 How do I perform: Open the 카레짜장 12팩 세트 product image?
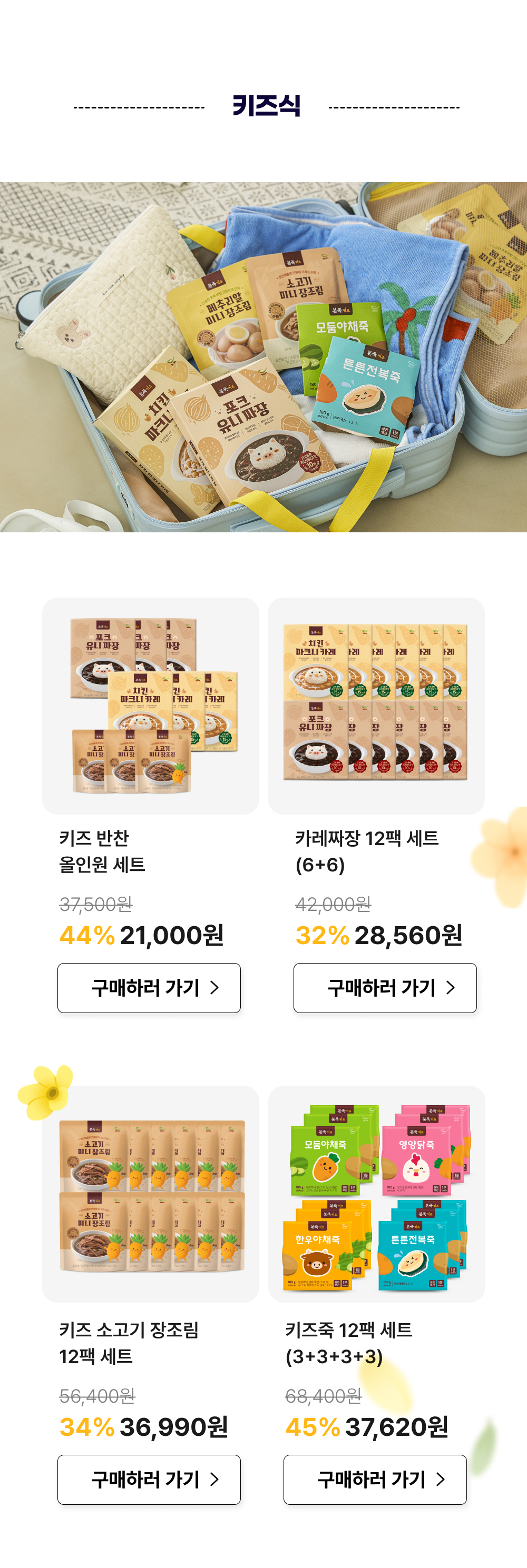tap(376, 706)
